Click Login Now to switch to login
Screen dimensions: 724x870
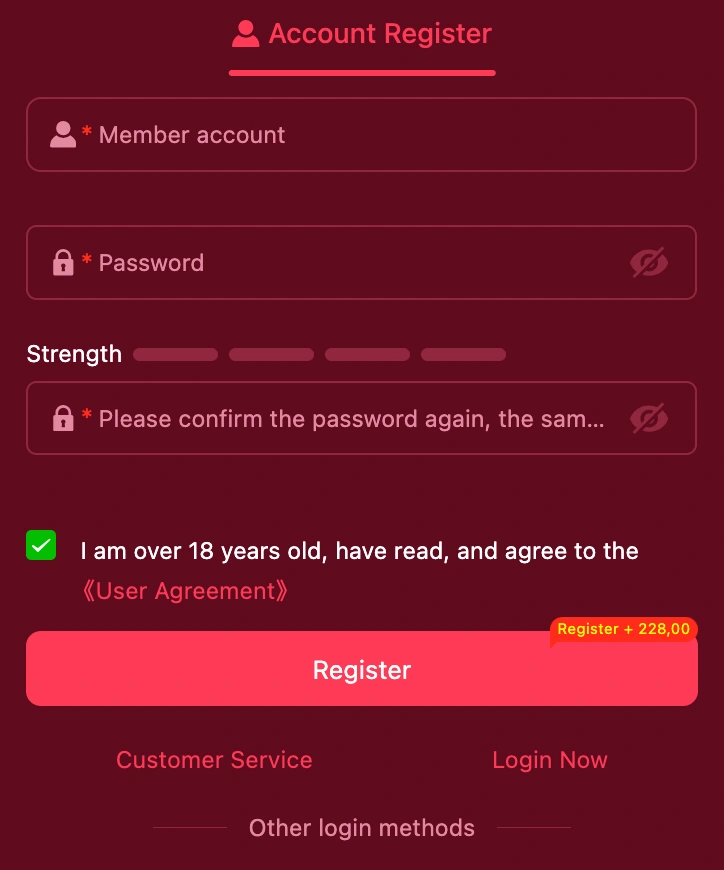tap(550, 760)
